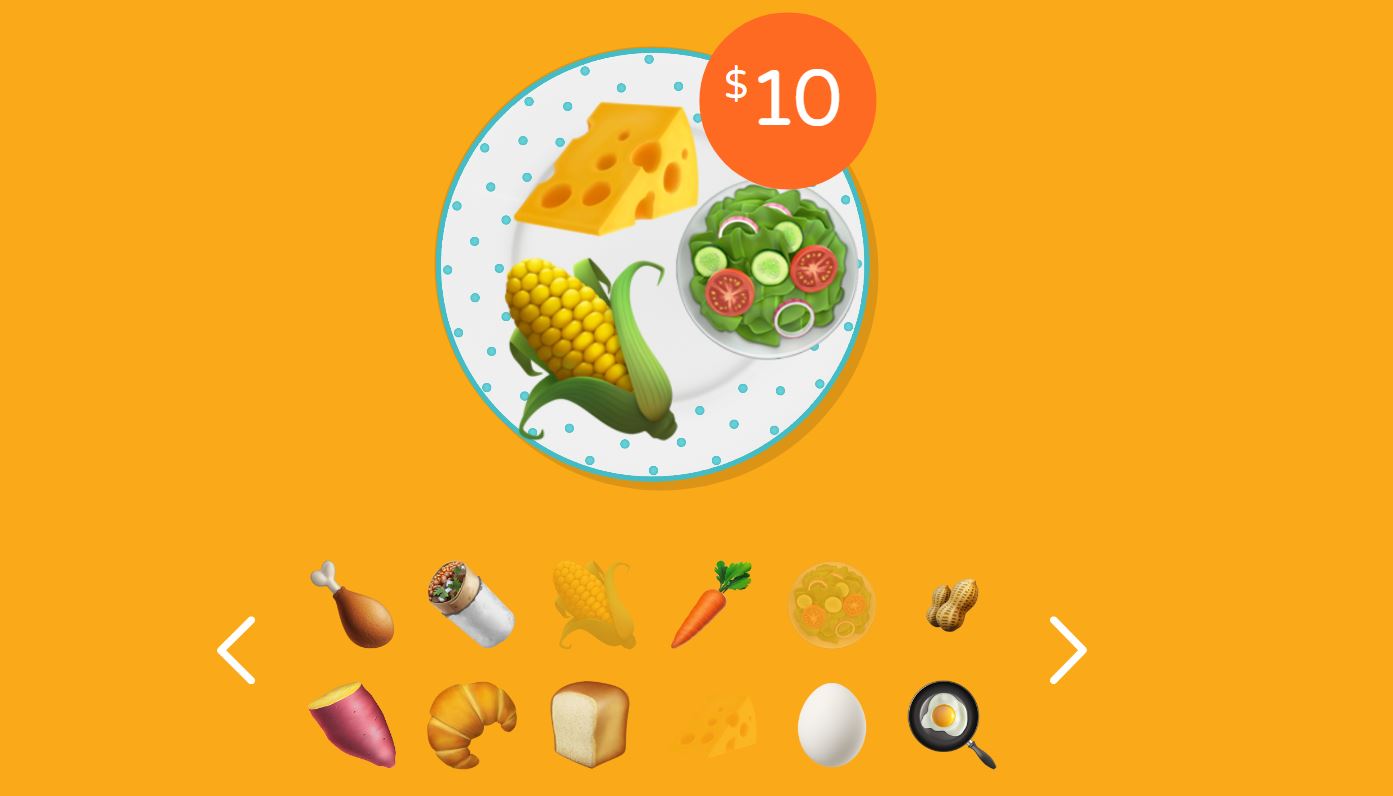Tap the faded salad item in the grid
1393x796 pixels.
tap(831, 605)
